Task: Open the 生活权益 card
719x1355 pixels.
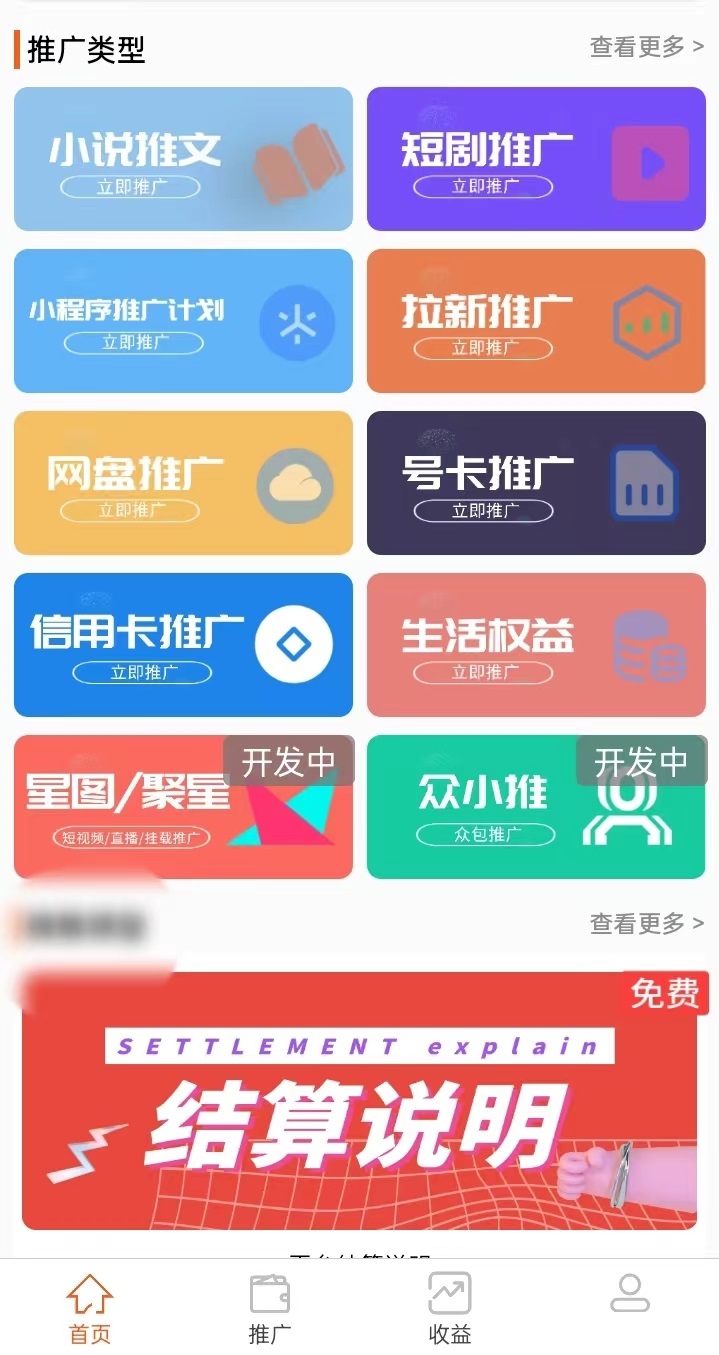Action: 536,645
